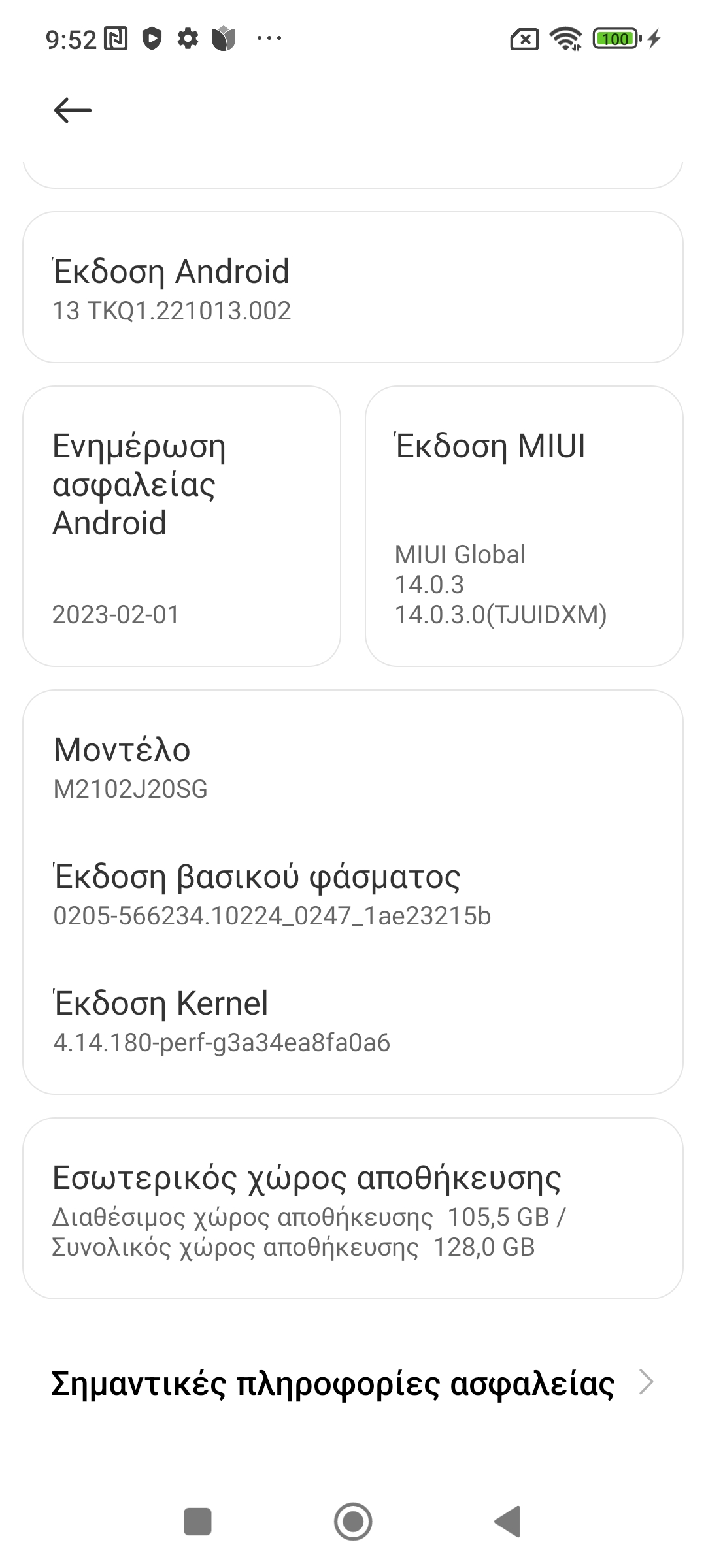
Task: Open the Έκδοση Android card
Action: click(353, 287)
